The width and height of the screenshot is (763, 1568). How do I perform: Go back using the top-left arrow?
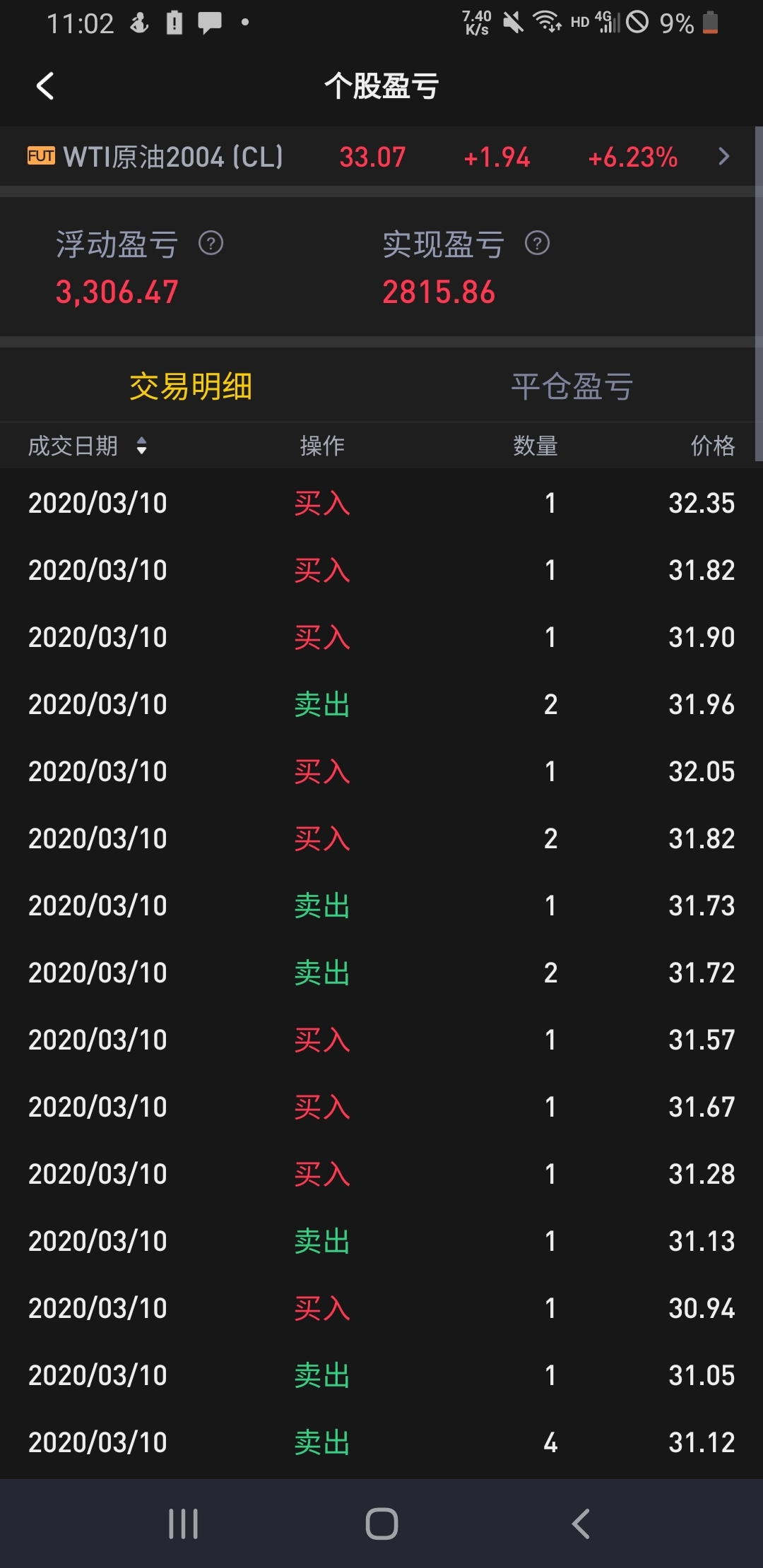(x=45, y=86)
